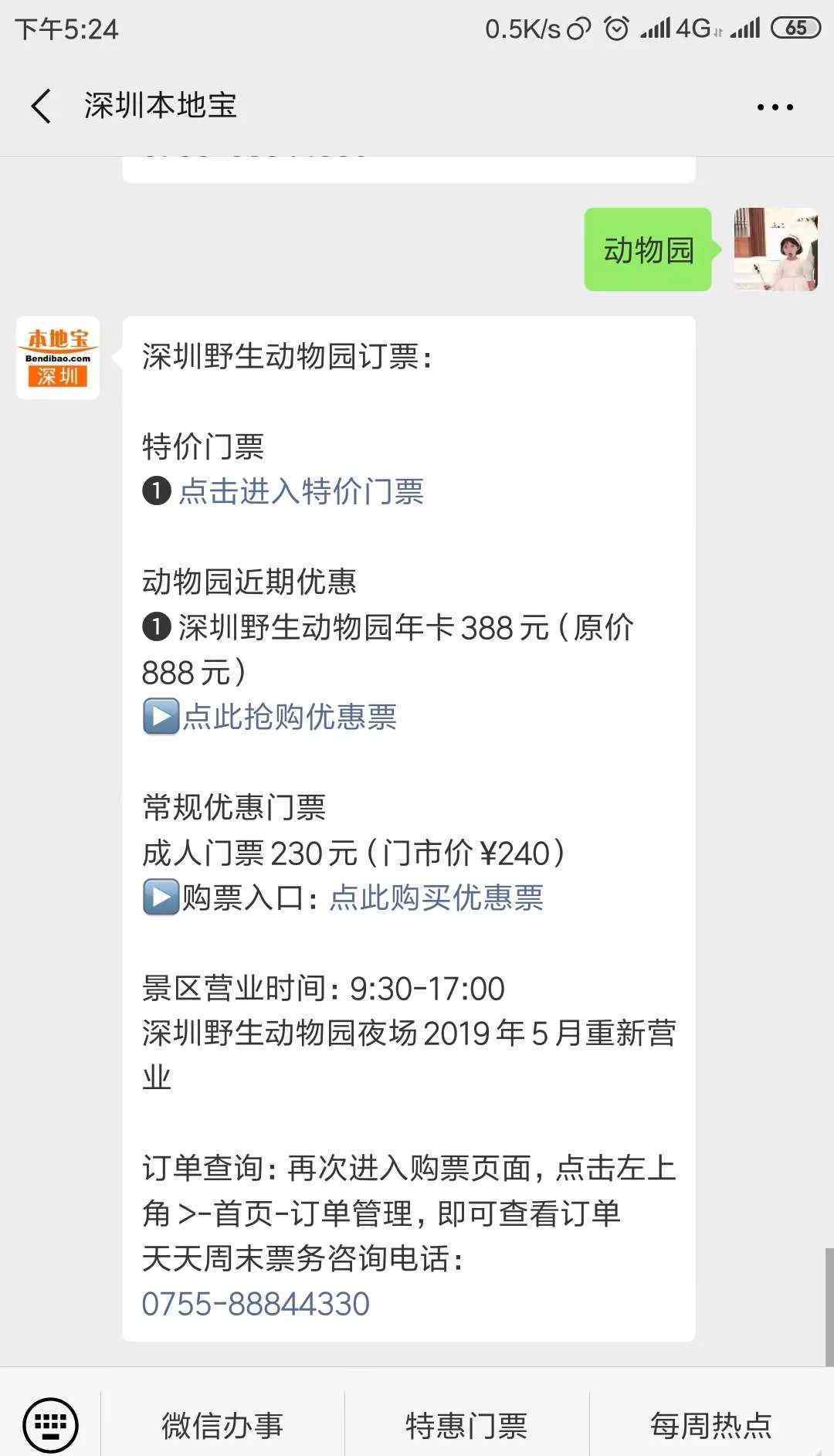Open link 点此抢购优惠票

289,717
